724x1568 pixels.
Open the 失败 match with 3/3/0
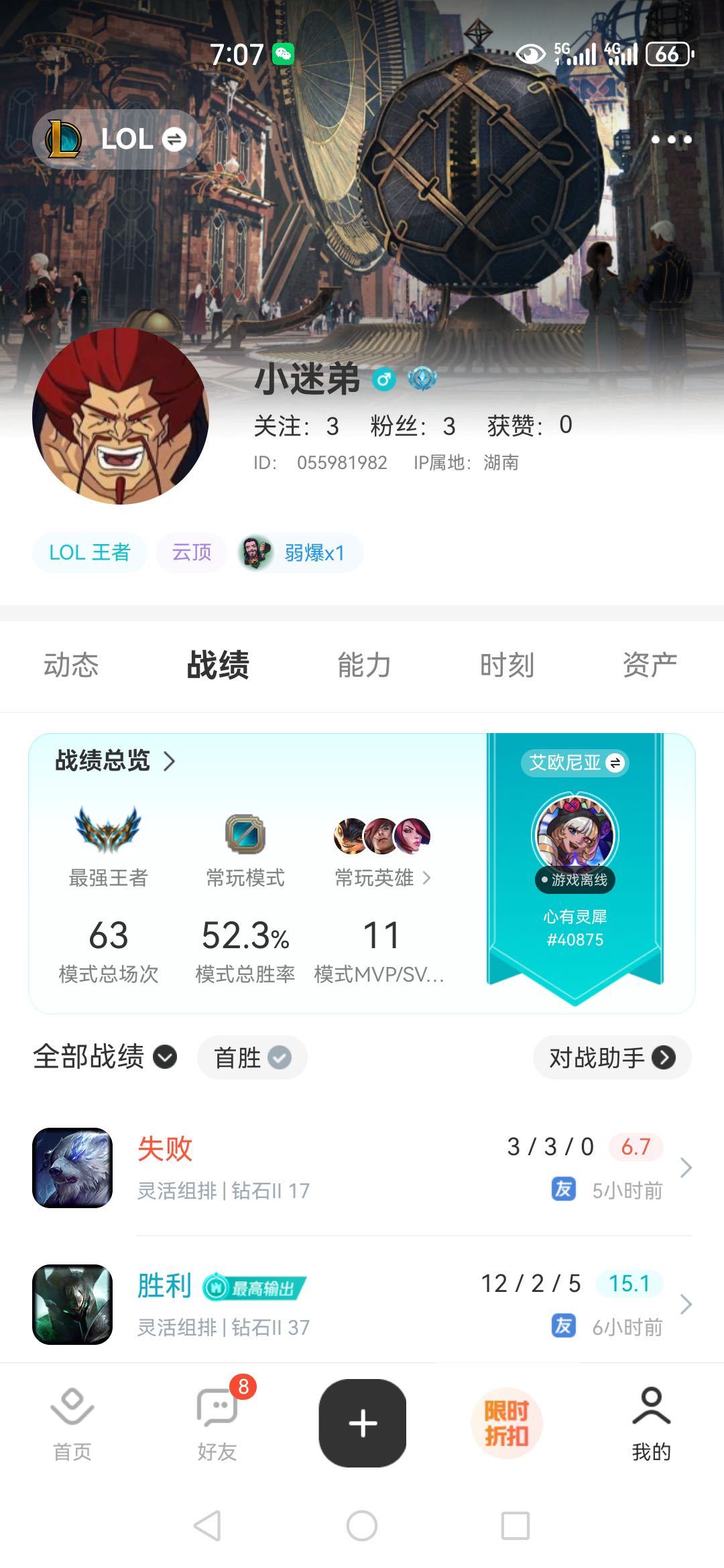point(362,1168)
